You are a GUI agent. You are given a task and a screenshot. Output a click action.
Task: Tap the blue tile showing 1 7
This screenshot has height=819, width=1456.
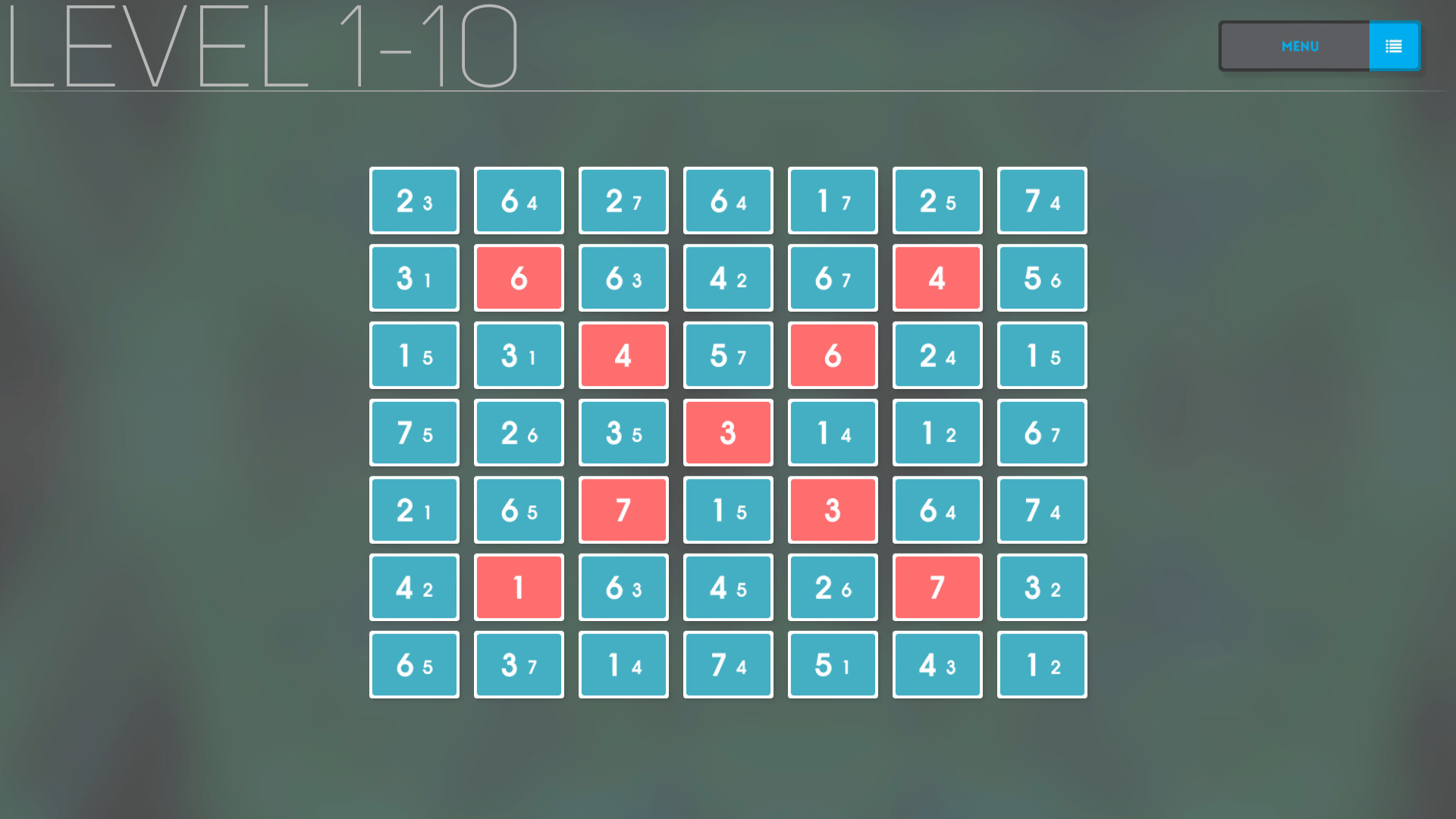click(x=833, y=201)
